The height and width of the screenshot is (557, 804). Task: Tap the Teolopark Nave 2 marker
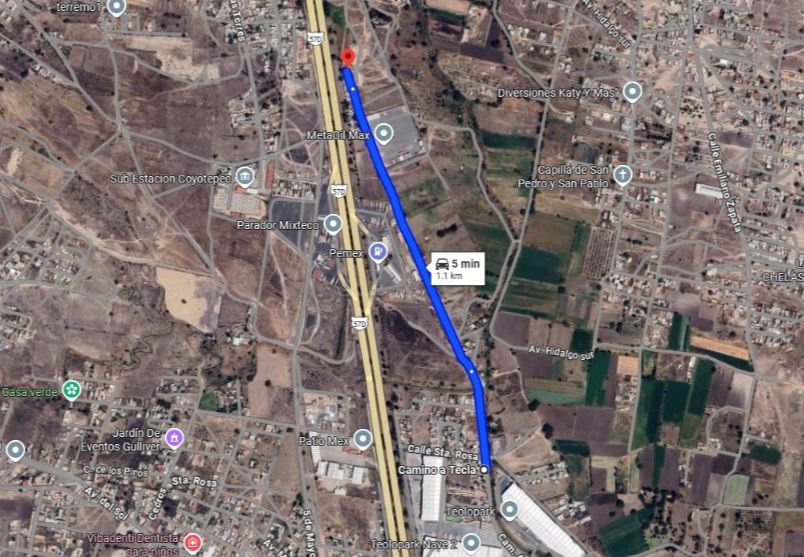(x=471, y=543)
